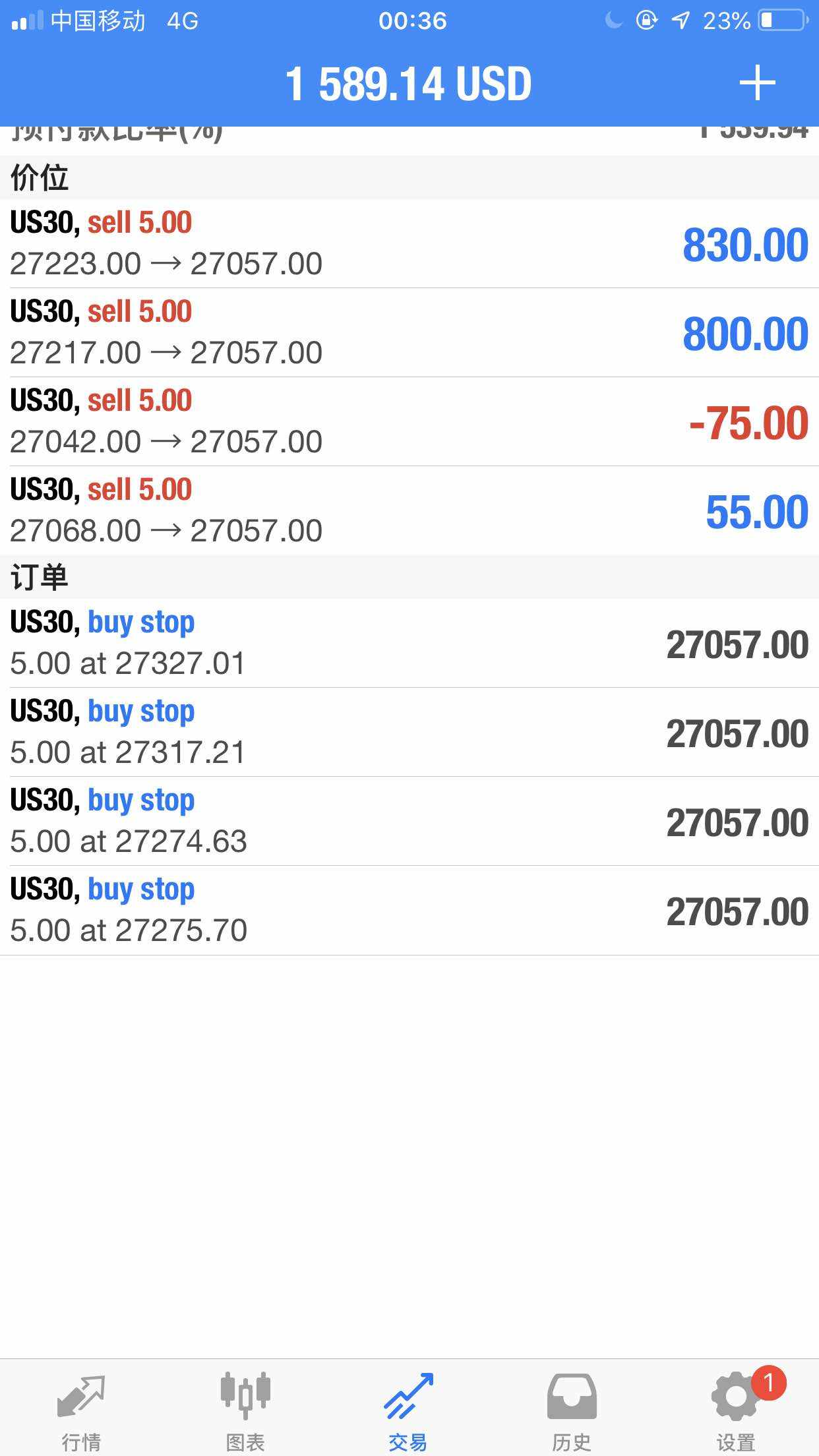Select the buy stop order at 27327.01
This screenshot has width=819, height=1456.
coord(409,644)
